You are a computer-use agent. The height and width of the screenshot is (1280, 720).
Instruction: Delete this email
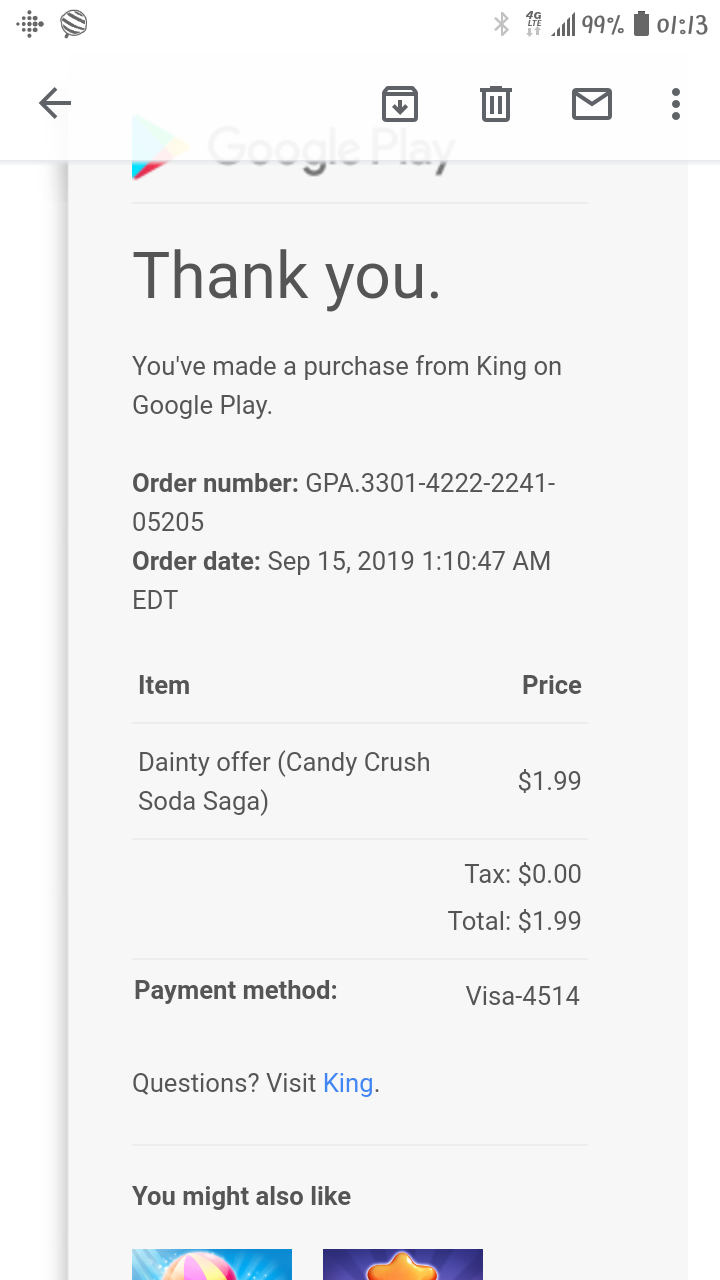[496, 103]
